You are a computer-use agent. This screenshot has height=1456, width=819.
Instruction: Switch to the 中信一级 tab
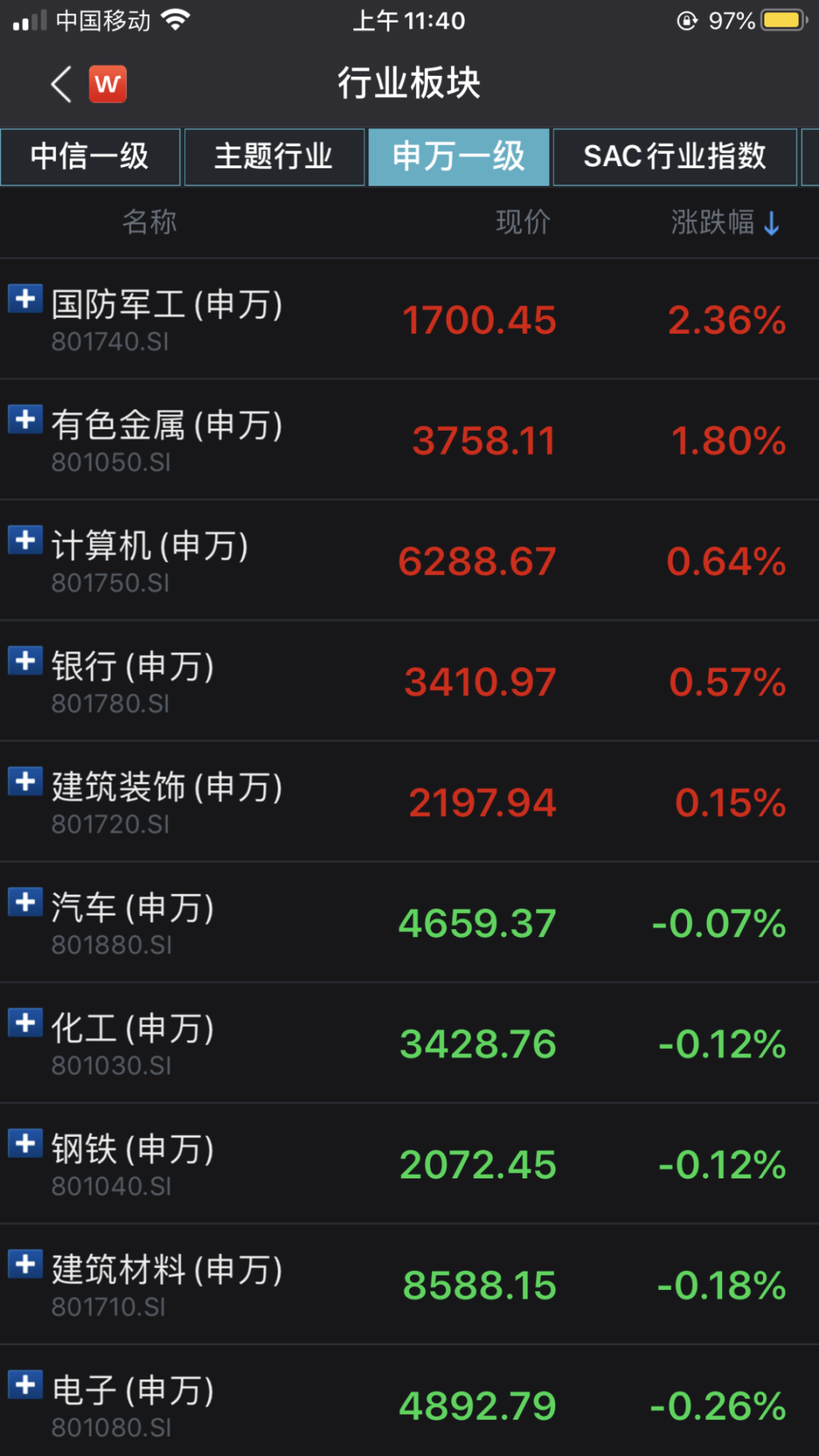[x=90, y=157]
